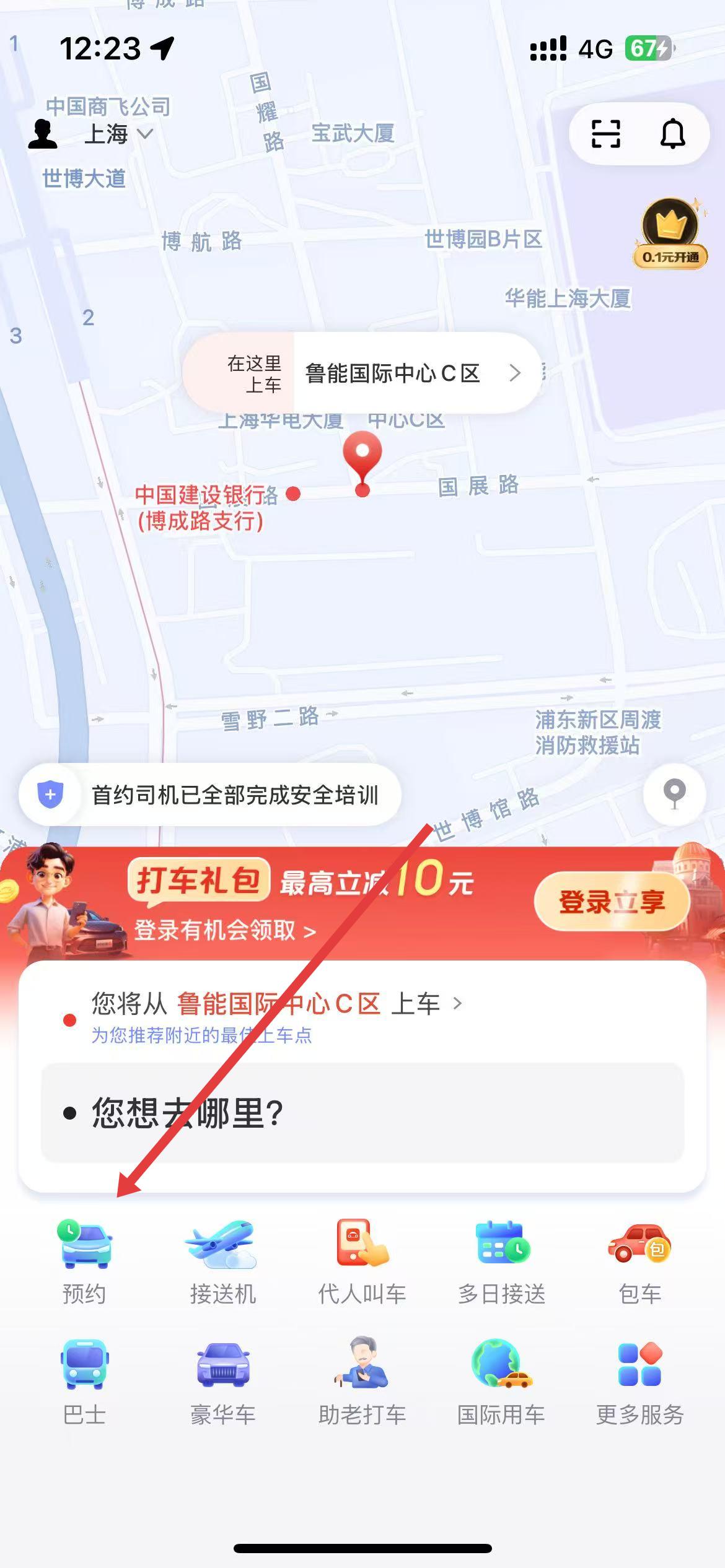Screen dimensions: 725x1568
Task: Open the user profile icon
Action: pyautogui.click(x=43, y=134)
